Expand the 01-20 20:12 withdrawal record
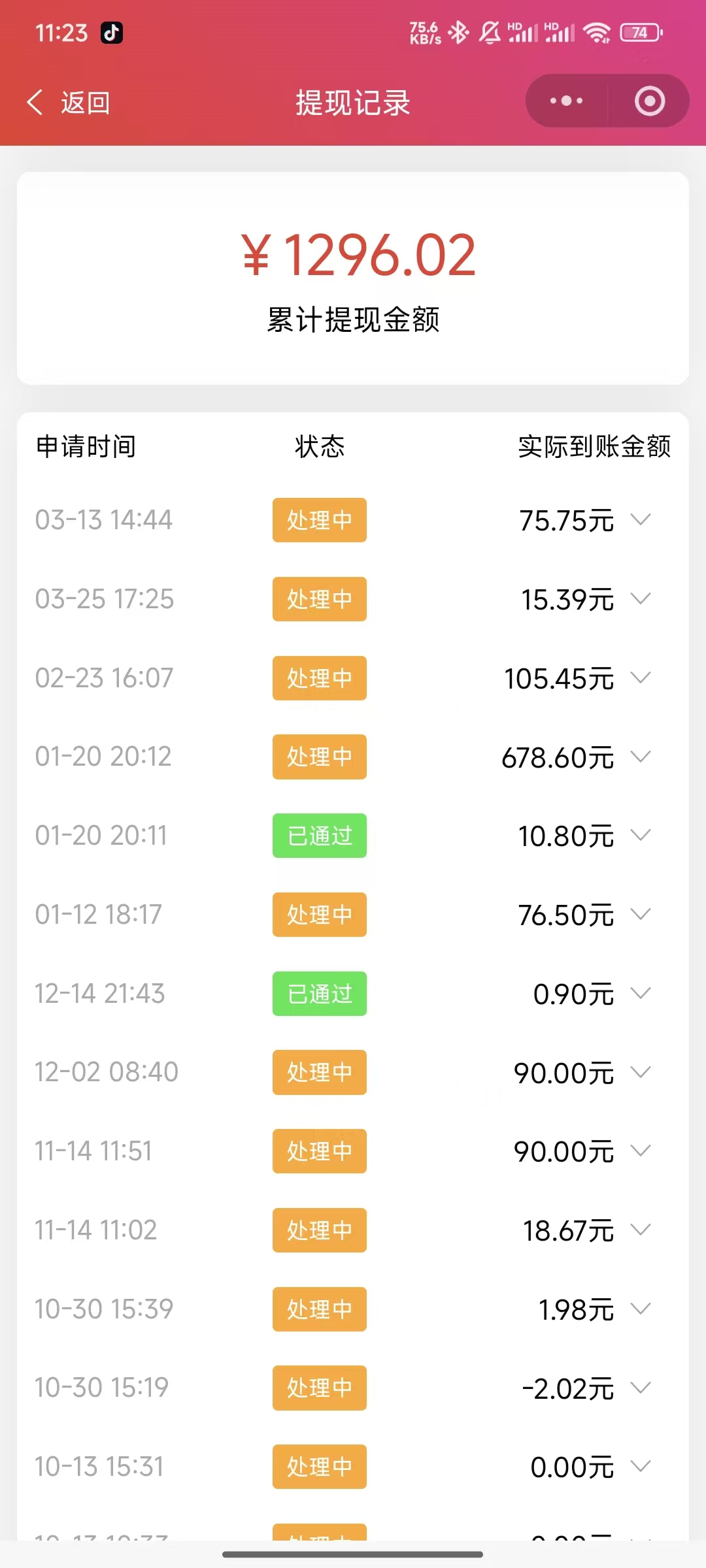The width and height of the screenshot is (706, 1568). point(641,757)
